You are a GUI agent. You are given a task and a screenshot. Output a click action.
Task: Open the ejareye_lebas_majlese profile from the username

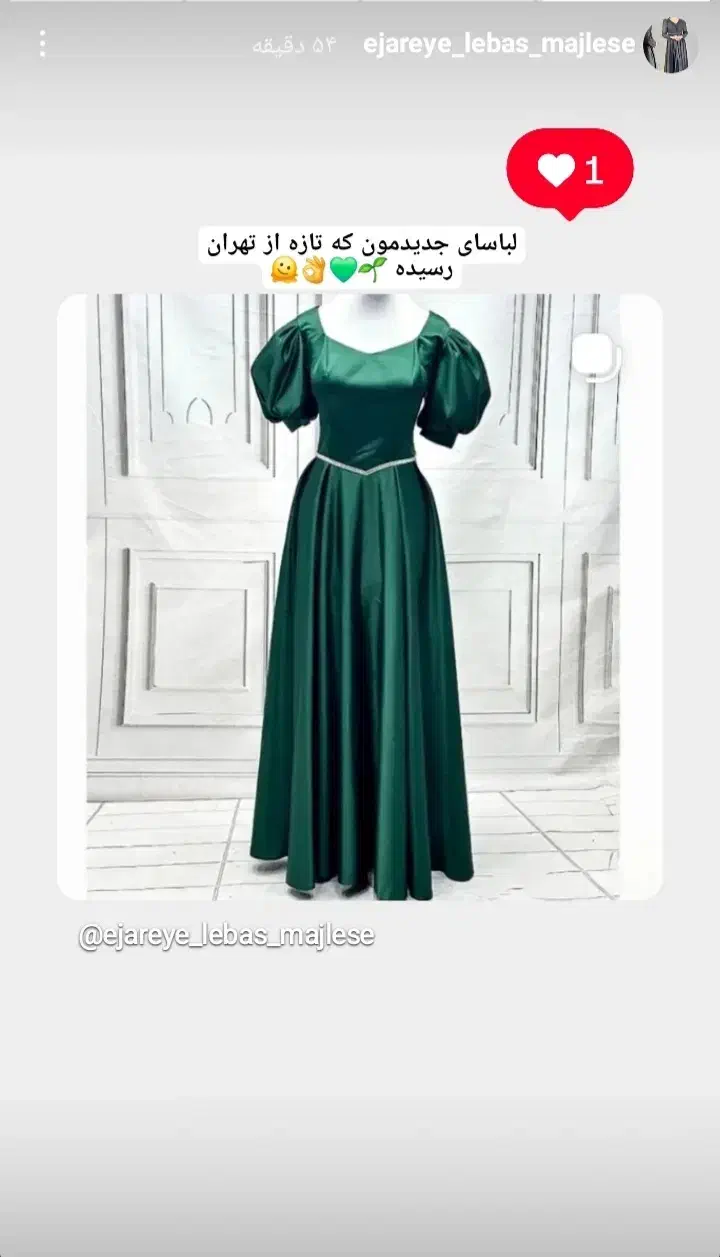[x=499, y=44]
